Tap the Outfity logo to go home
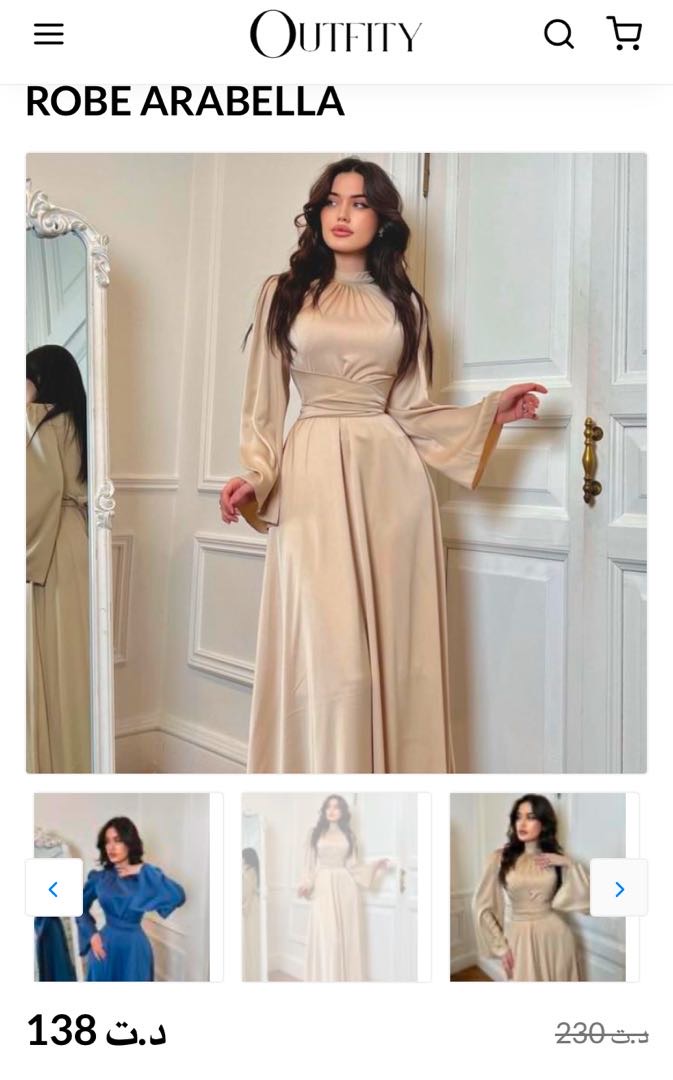 (x=336, y=34)
